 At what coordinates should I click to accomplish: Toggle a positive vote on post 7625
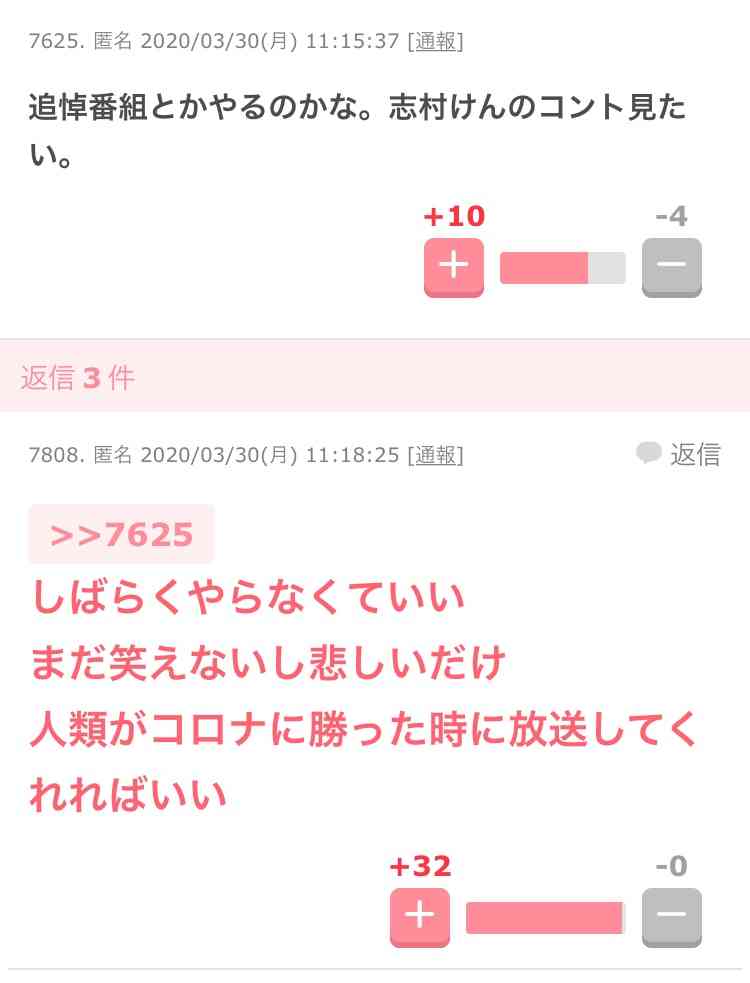[454, 265]
